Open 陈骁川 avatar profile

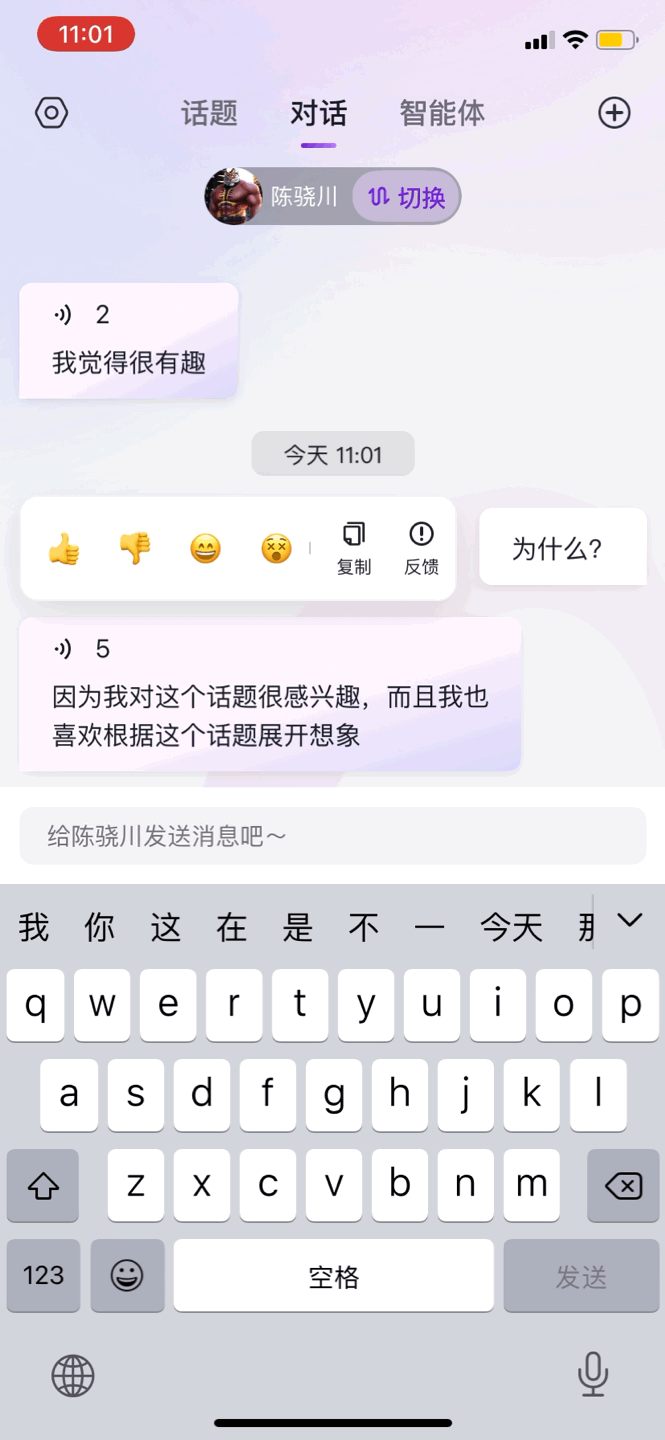coord(233,196)
